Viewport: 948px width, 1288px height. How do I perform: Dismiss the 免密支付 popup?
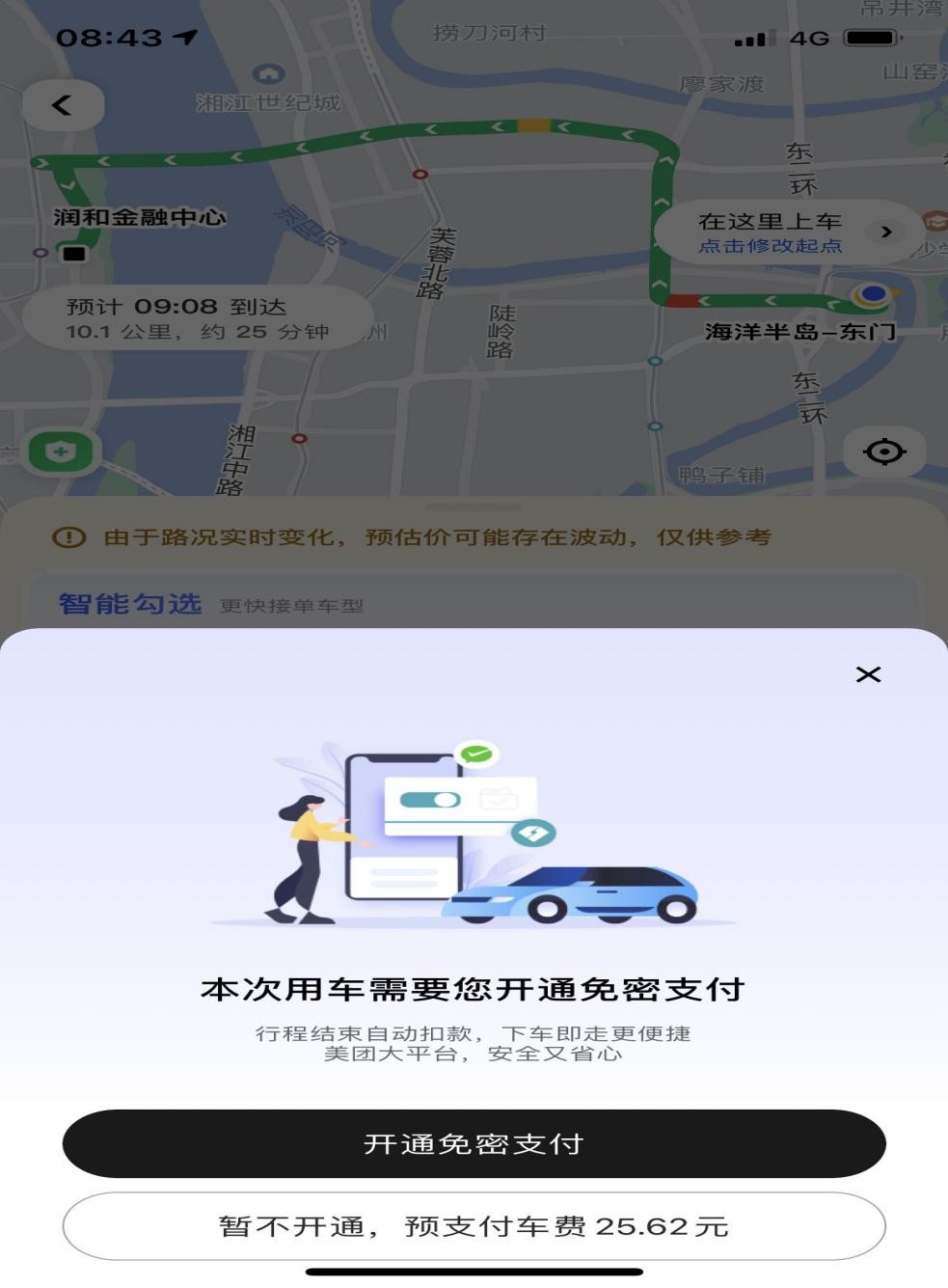tap(868, 673)
